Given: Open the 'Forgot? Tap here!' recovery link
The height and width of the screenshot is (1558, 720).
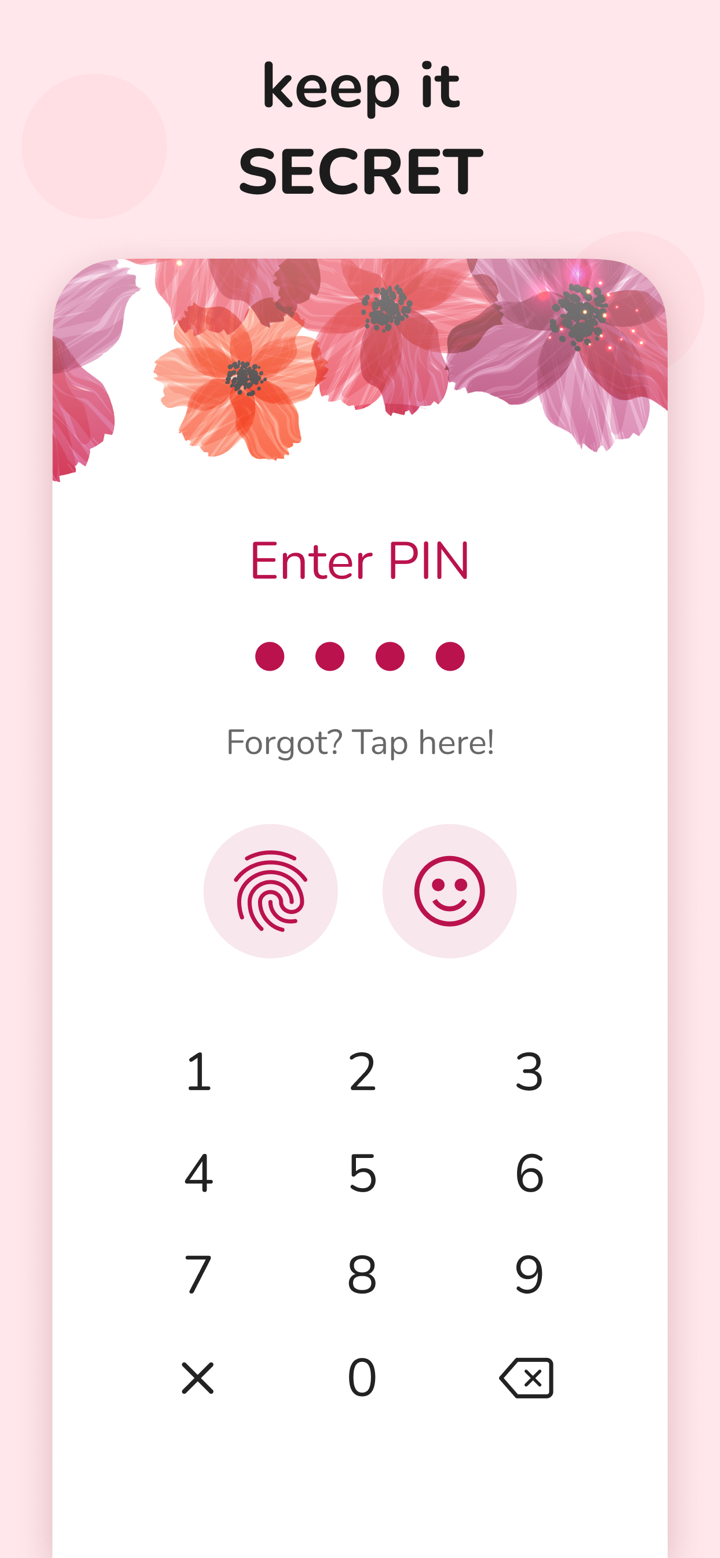Looking at the screenshot, I should pyautogui.click(x=360, y=741).
